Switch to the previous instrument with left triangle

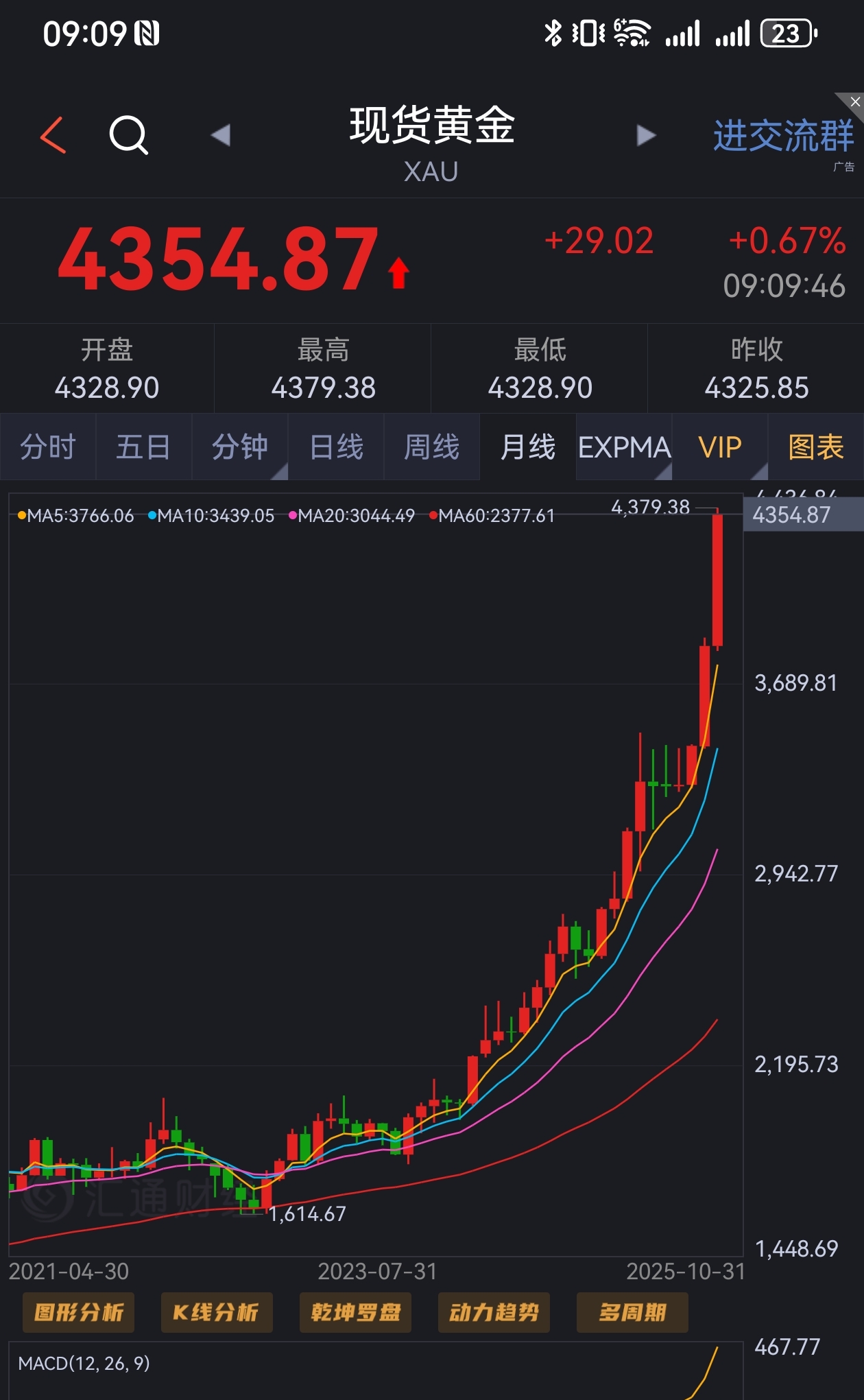click(x=221, y=135)
